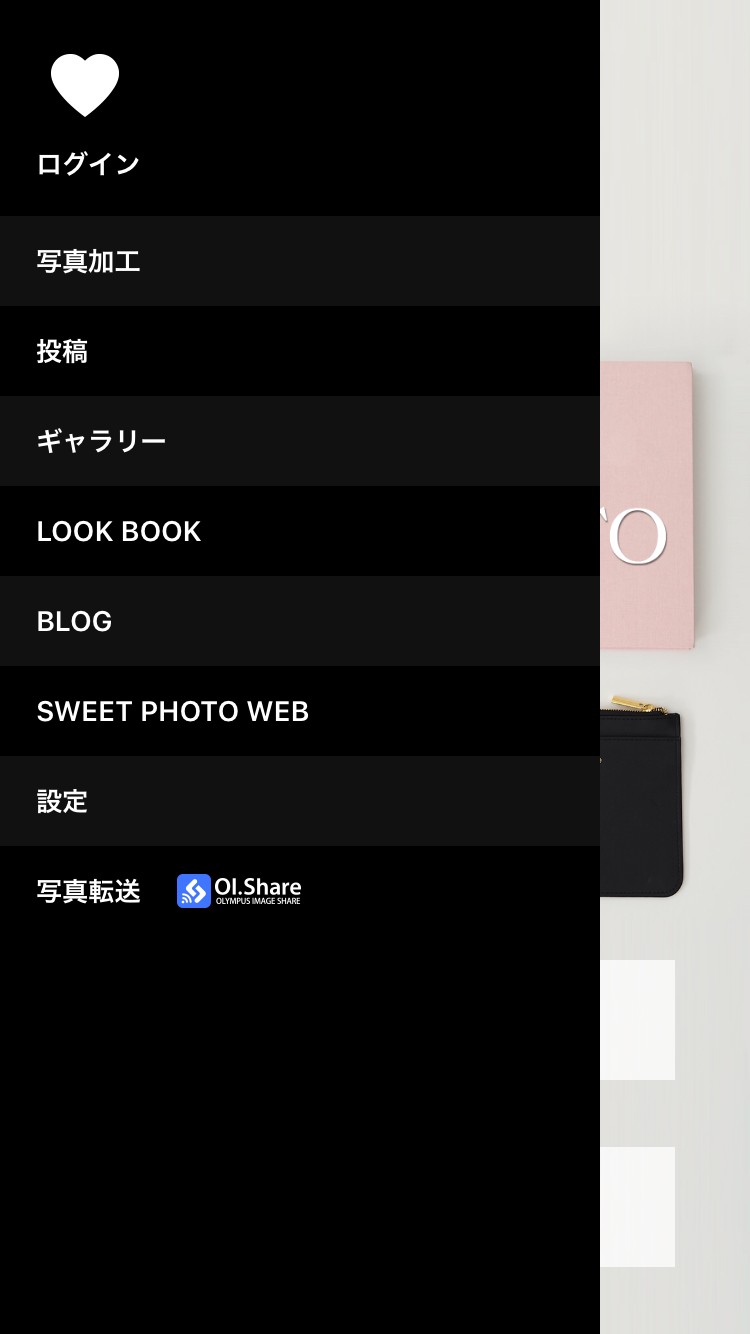Open 設定 settings
The image size is (750, 1334).
coord(300,801)
